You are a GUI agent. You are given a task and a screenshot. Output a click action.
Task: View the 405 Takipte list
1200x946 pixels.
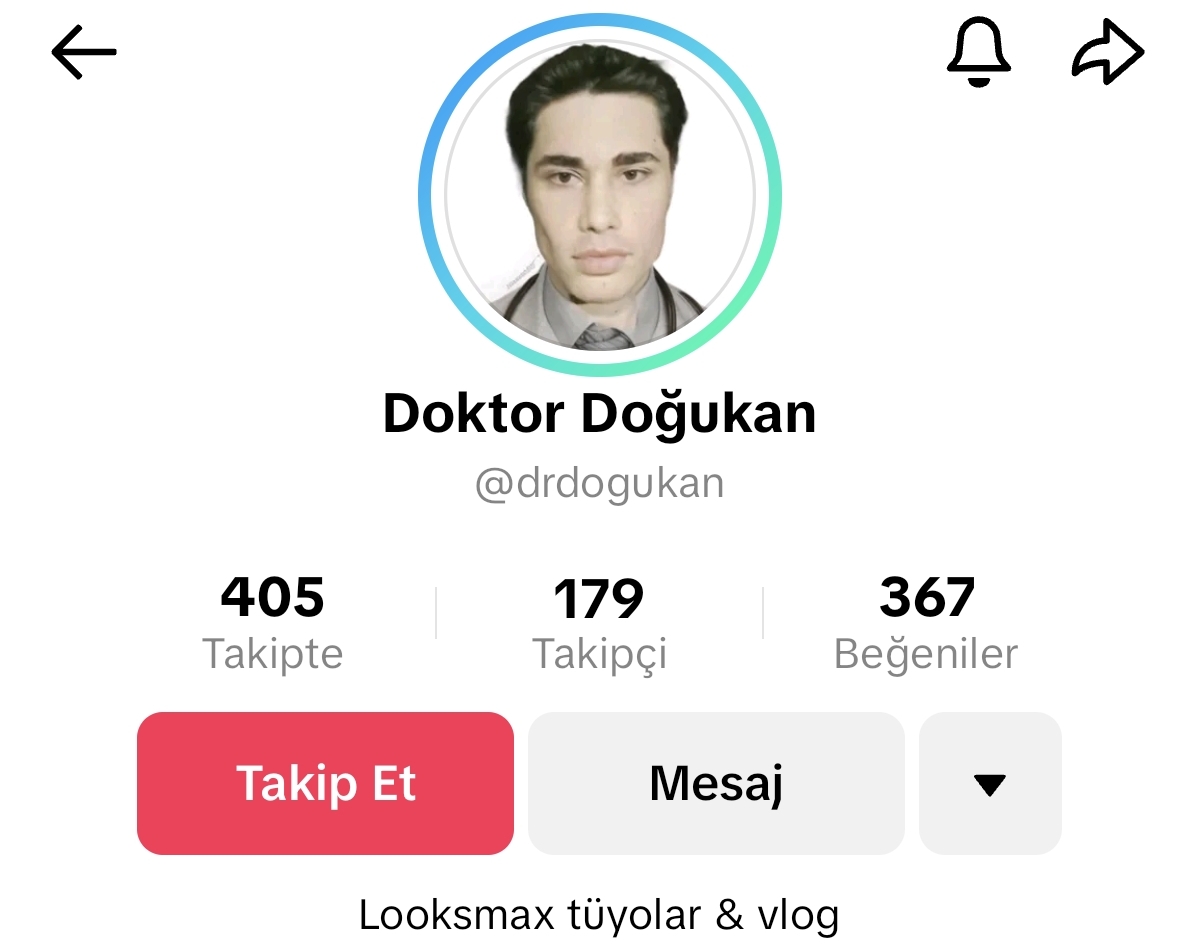[273, 622]
